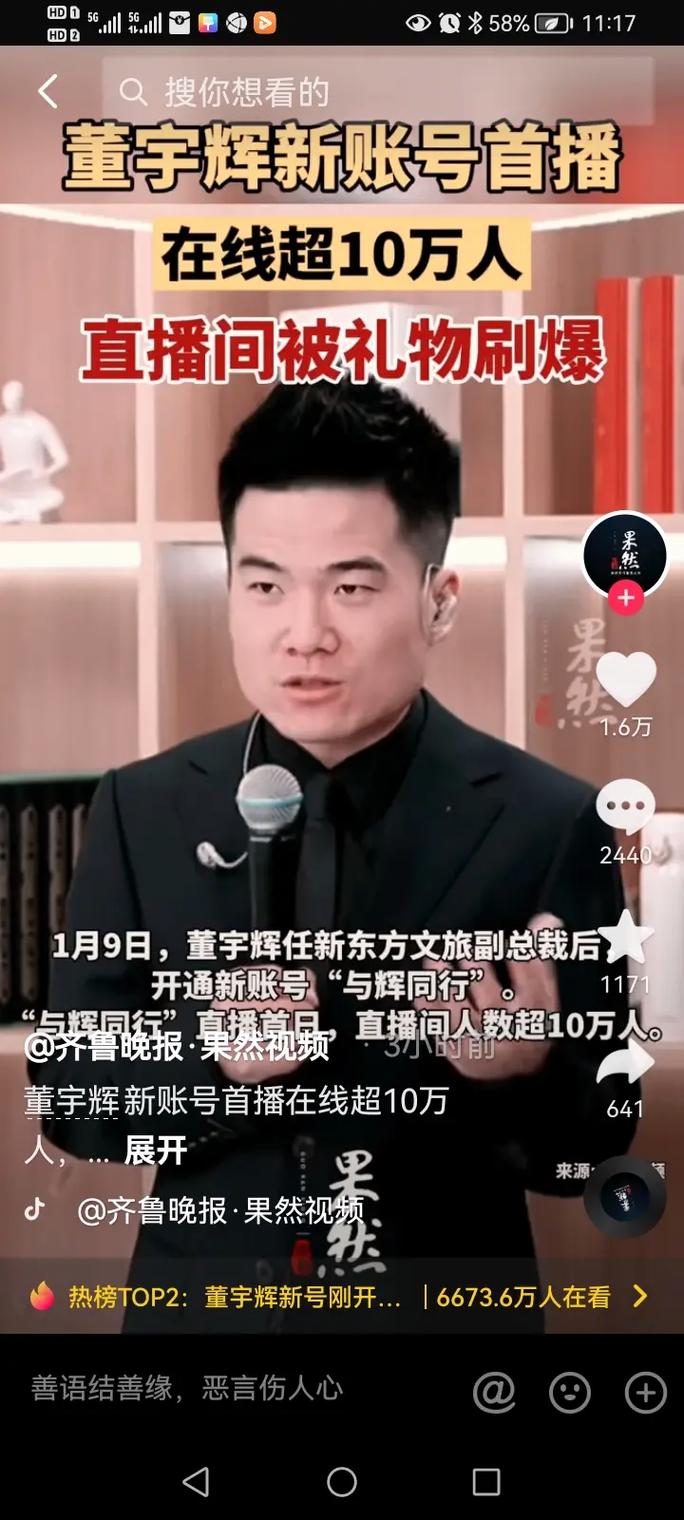Share this video via the arrow icon
This screenshot has height=1520, width=684.
(x=626, y=1063)
